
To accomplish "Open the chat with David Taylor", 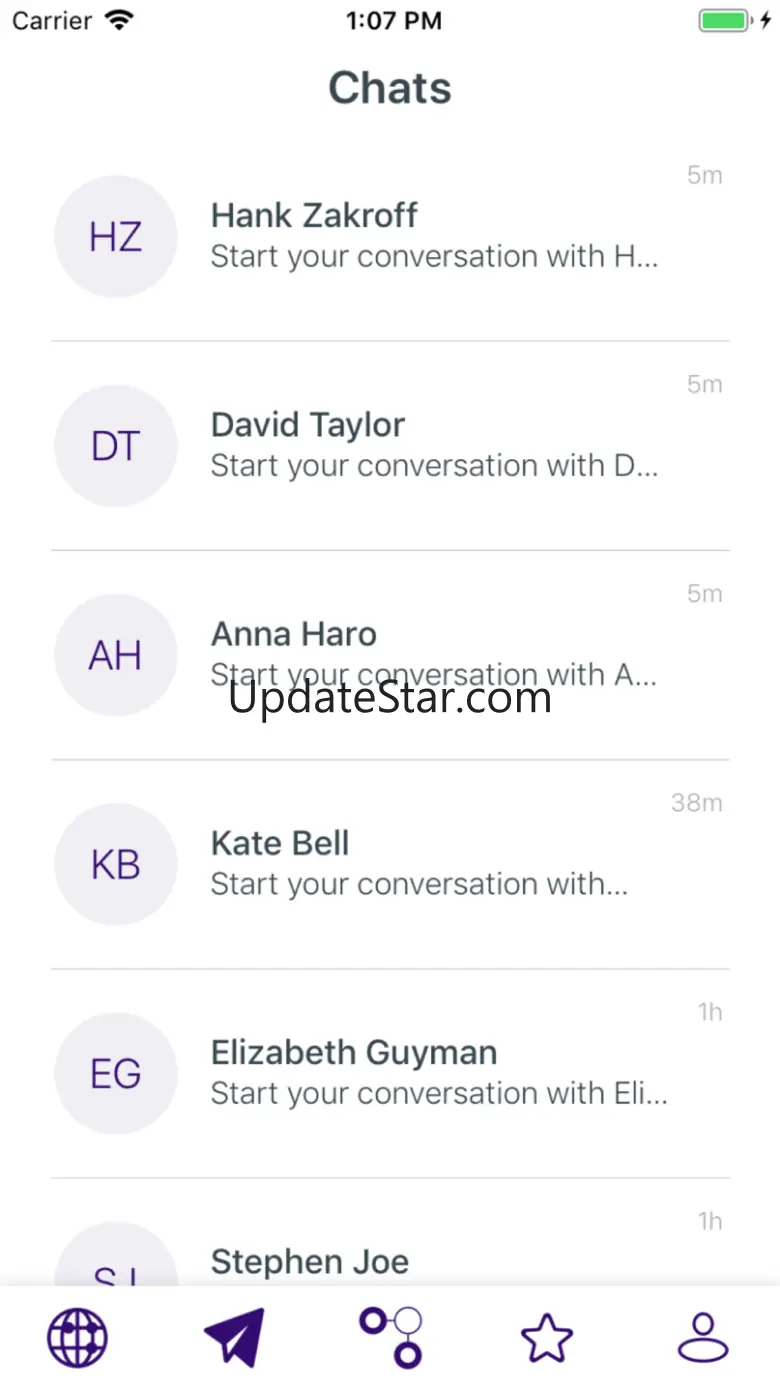I will 390,445.
